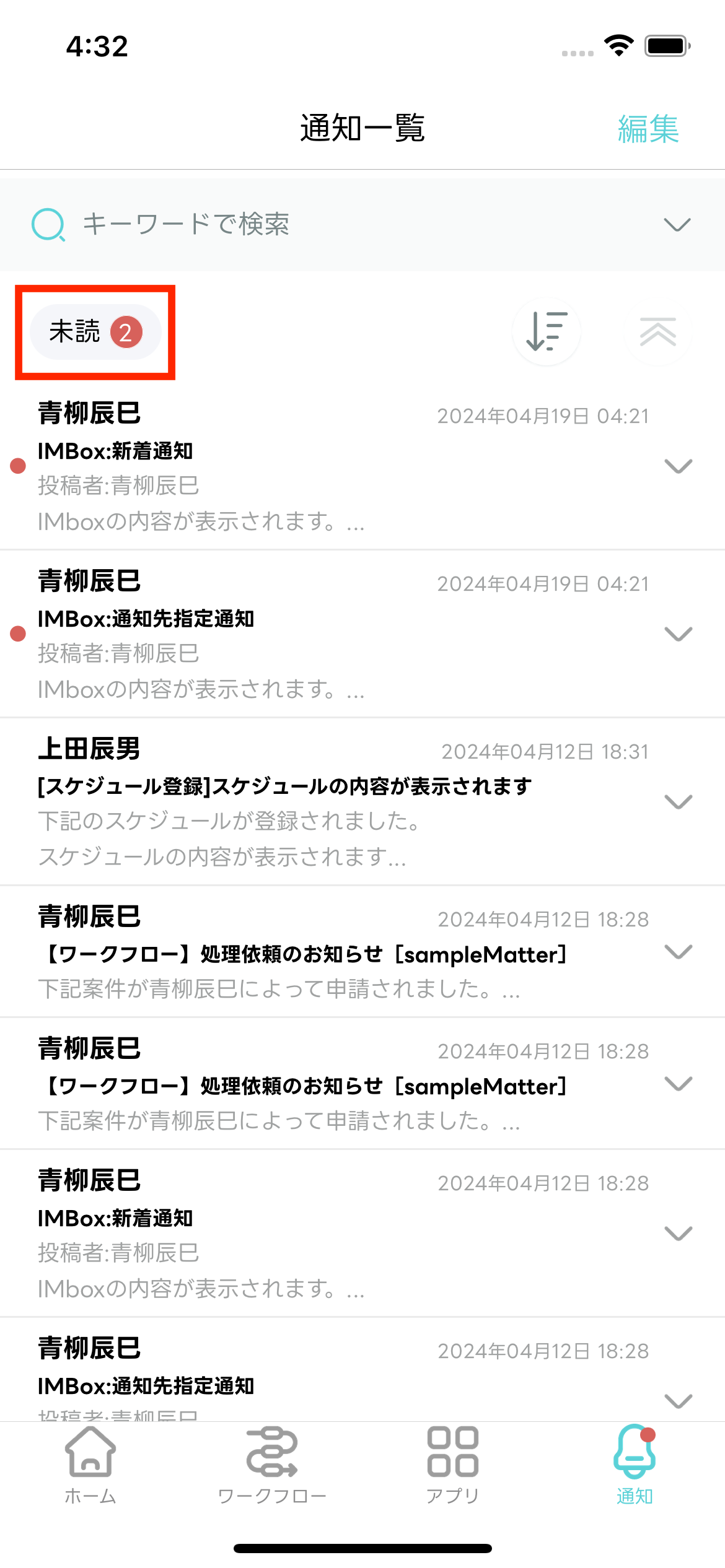The width and height of the screenshot is (725, 1568).
Task: Select the アプリ tab
Action: 453,1465
